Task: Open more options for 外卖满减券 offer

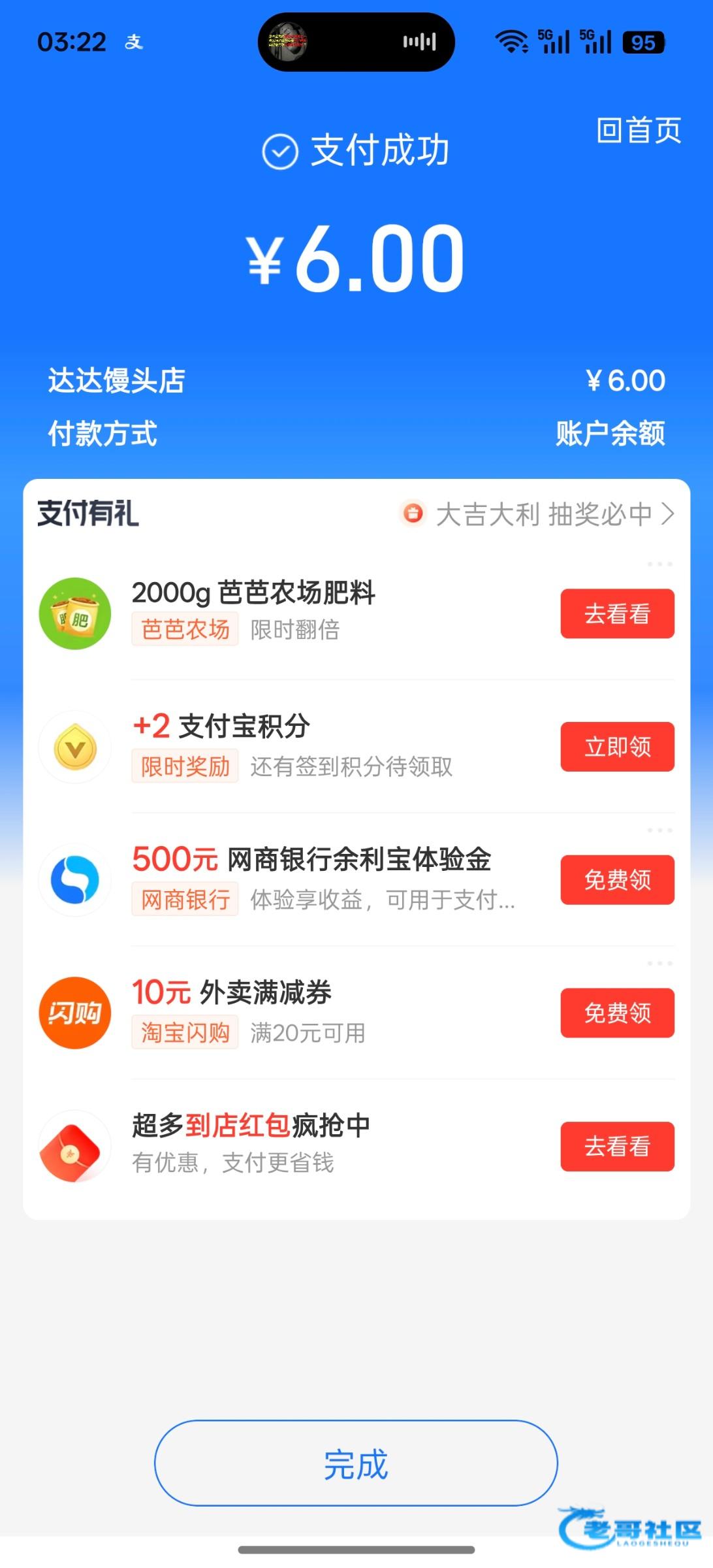Action: point(659,964)
